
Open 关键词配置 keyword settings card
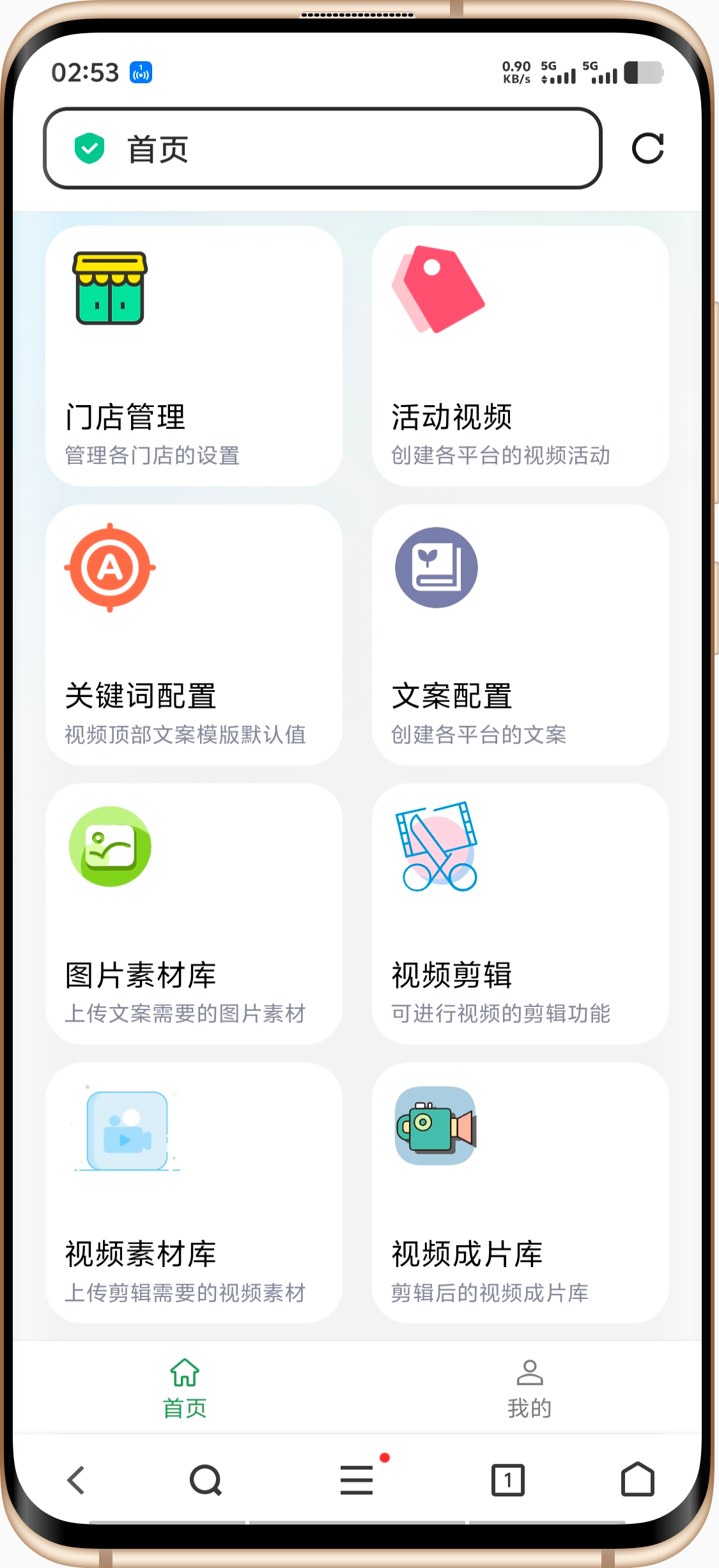[x=194, y=635]
